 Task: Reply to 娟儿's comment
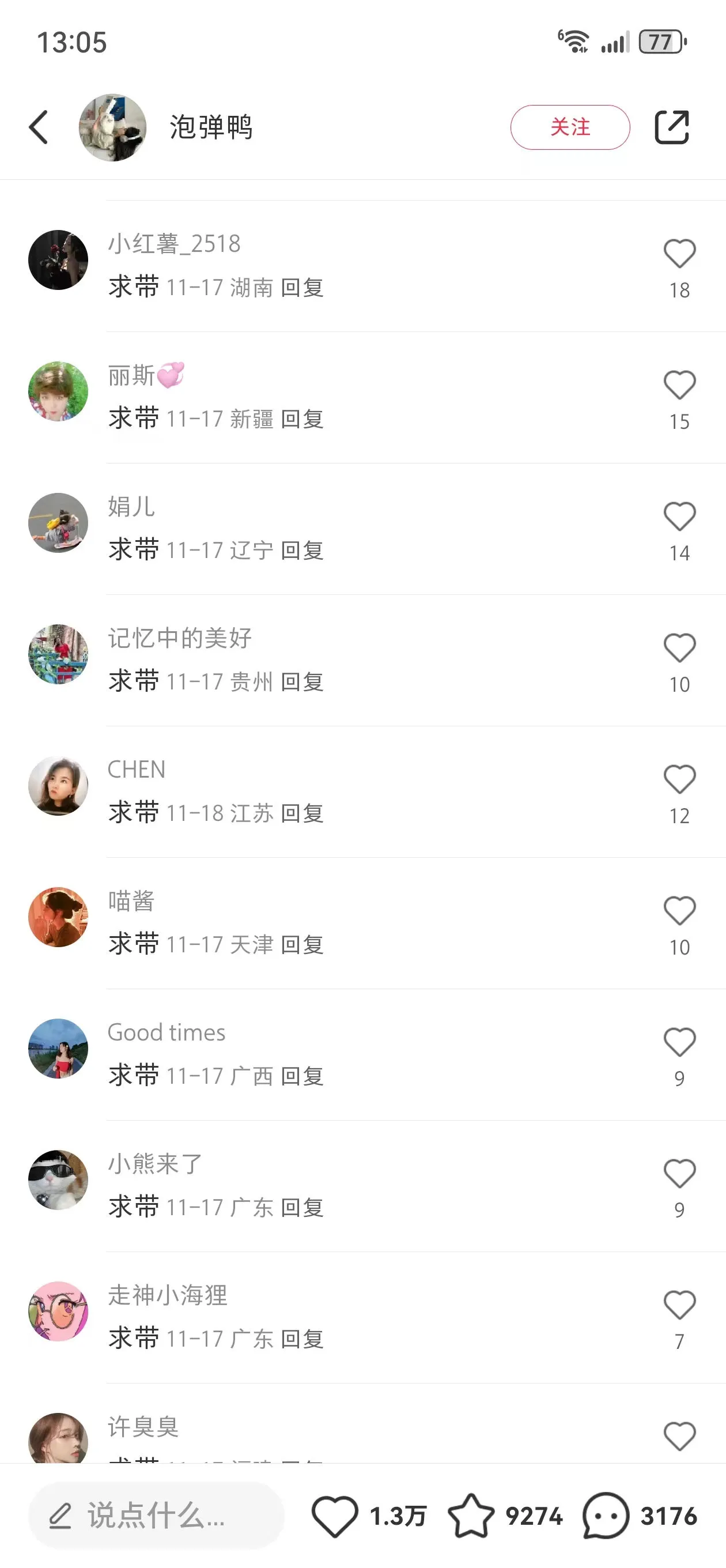(302, 551)
